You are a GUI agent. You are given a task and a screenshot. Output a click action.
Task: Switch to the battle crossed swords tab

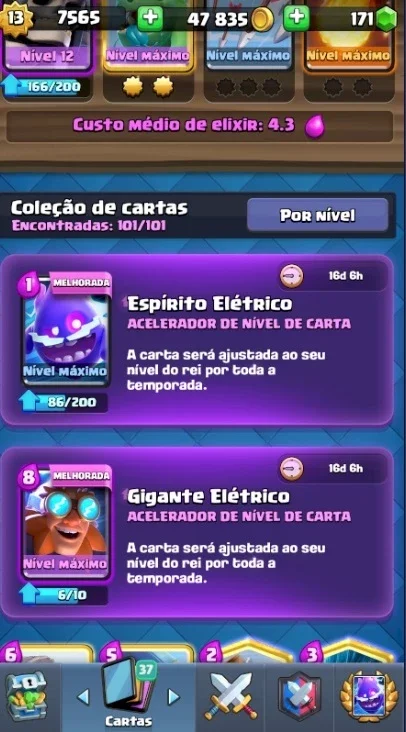(231, 696)
